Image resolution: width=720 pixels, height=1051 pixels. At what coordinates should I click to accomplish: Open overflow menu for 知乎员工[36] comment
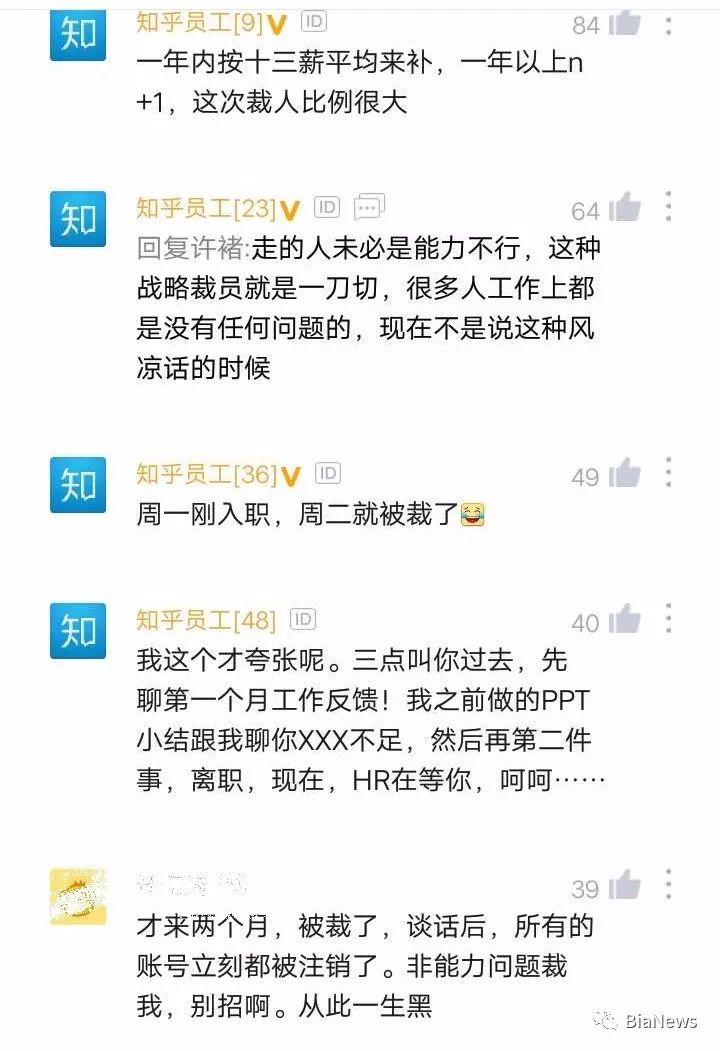[x=668, y=472]
